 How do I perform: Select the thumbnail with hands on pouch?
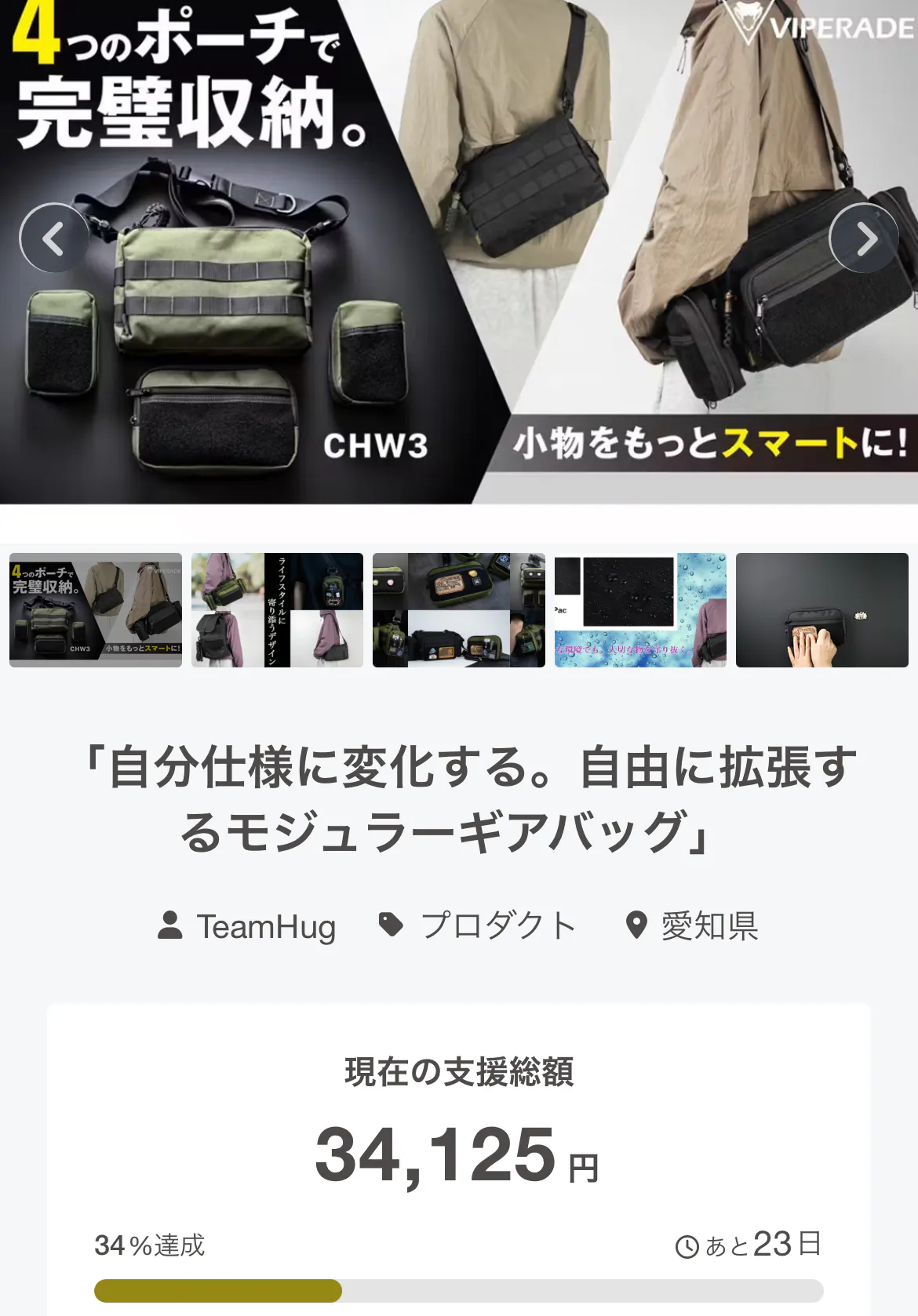[x=821, y=610]
